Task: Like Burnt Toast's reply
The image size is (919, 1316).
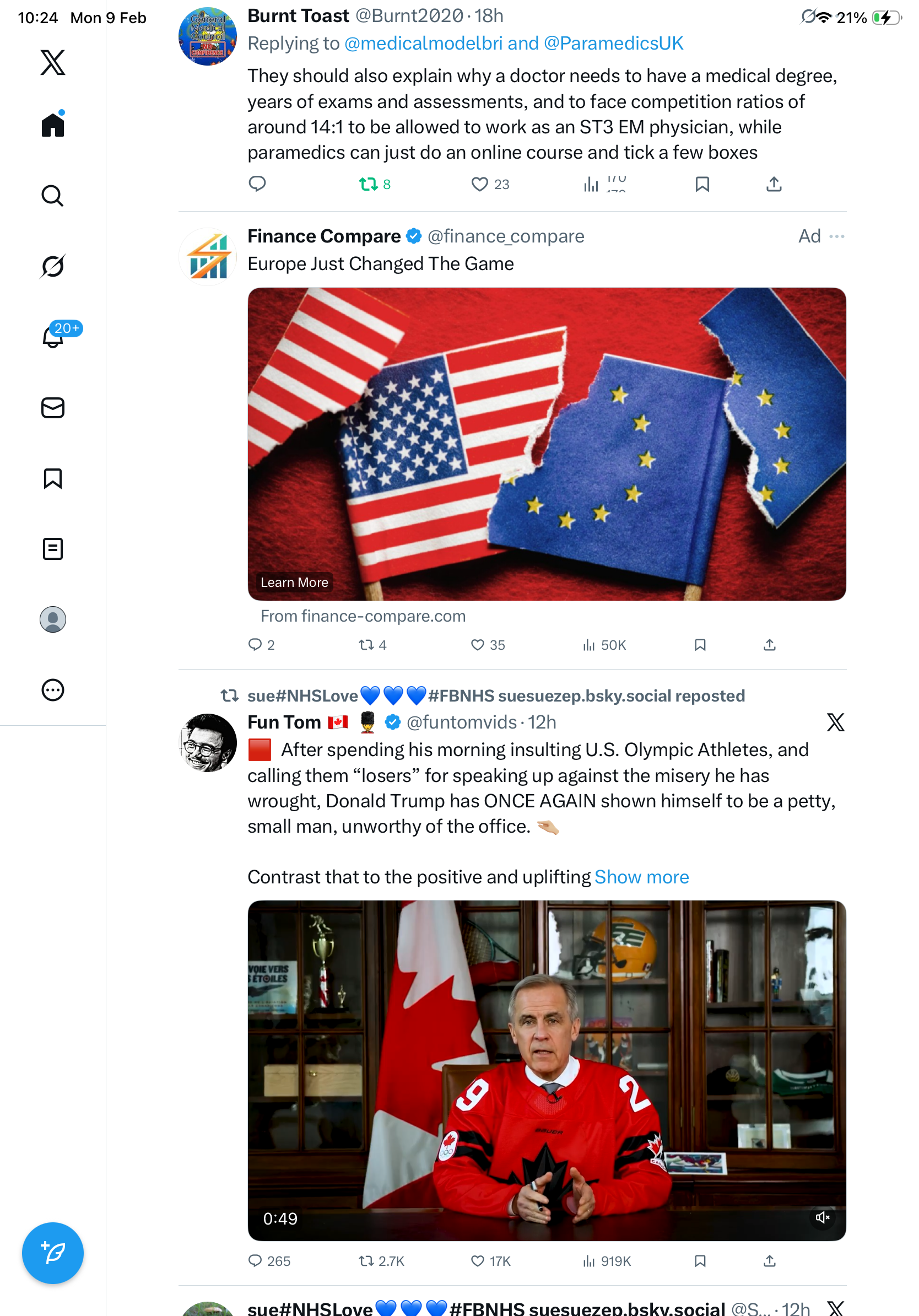Action: tap(479, 184)
